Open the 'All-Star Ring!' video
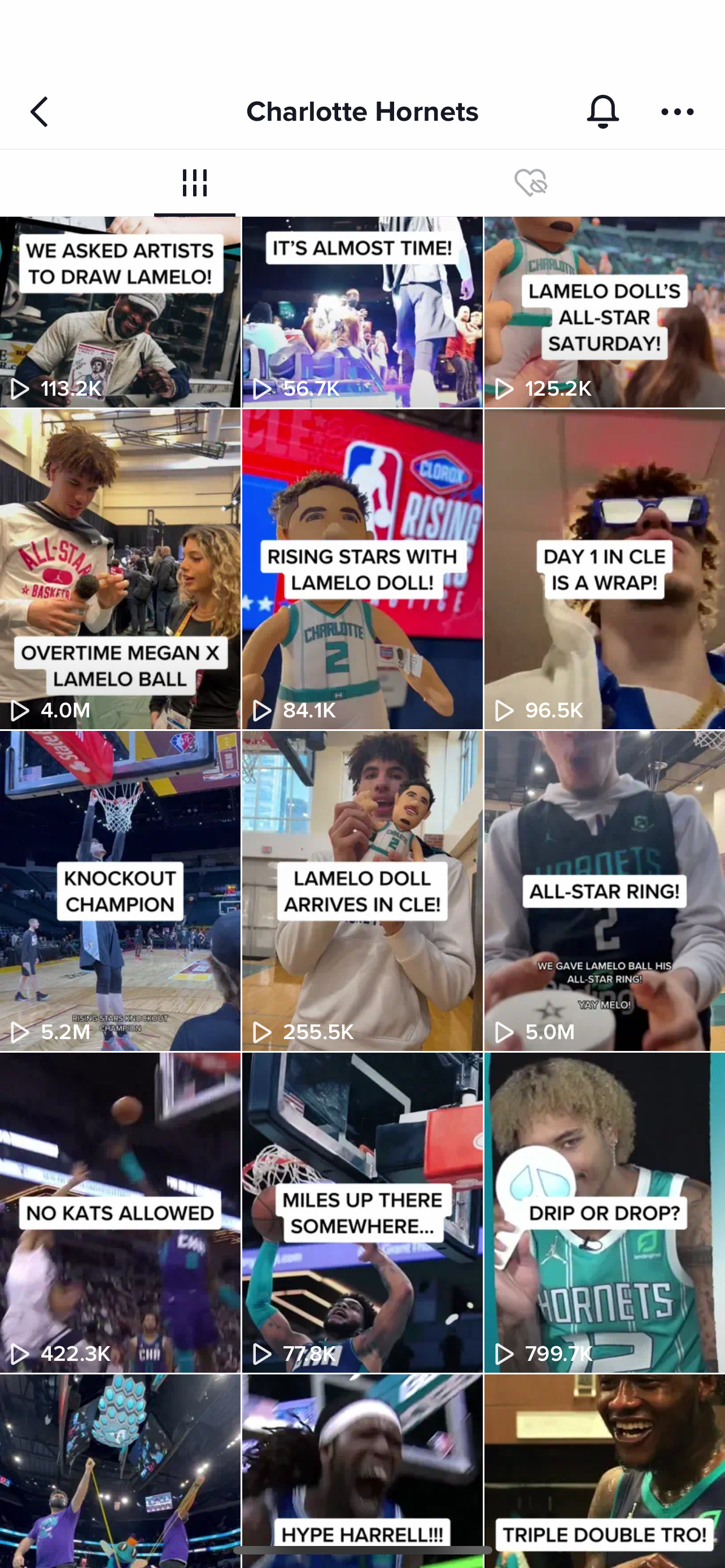This screenshot has height=1568, width=725. [x=605, y=891]
